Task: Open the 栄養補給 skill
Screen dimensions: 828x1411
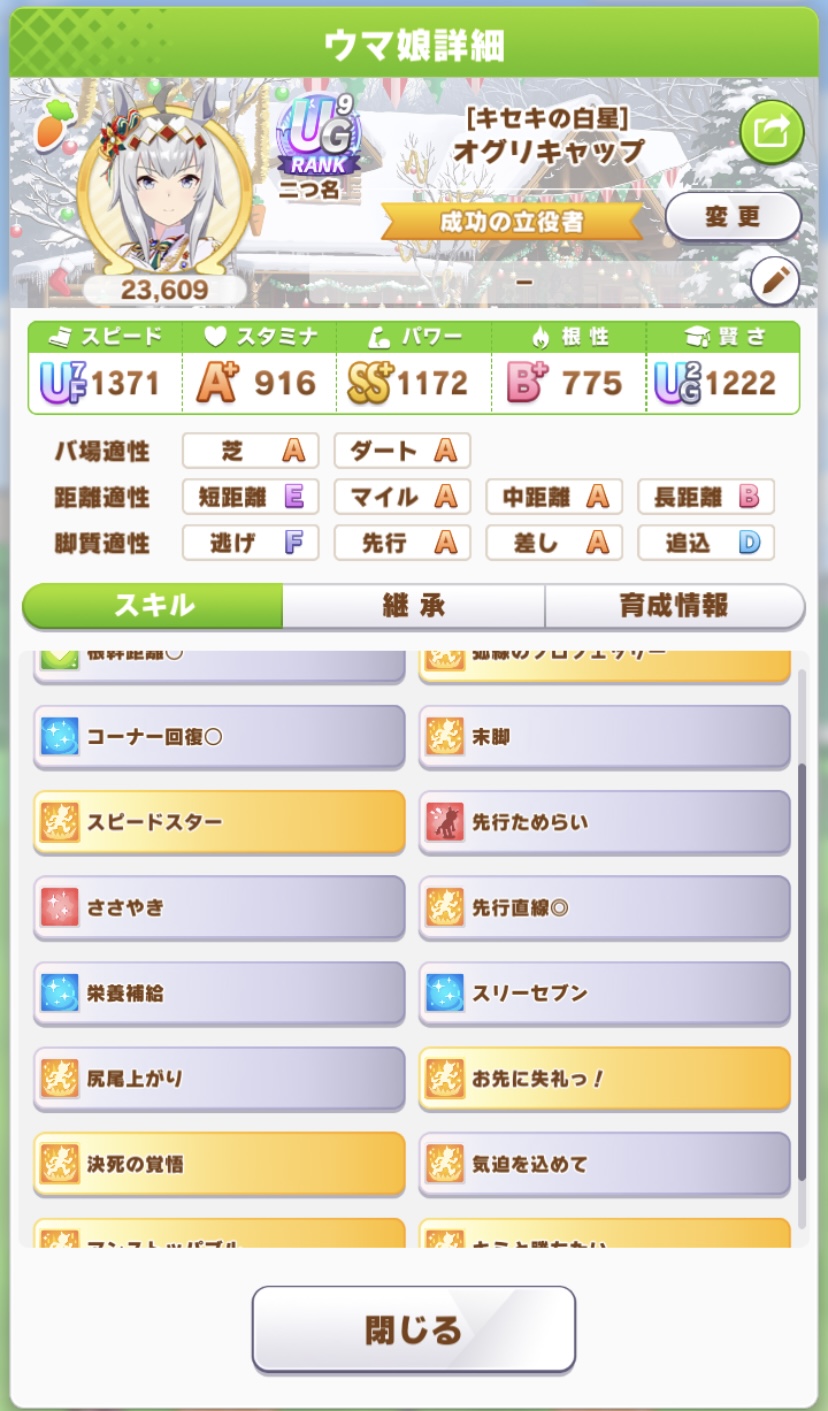Action: pos(219,993)
